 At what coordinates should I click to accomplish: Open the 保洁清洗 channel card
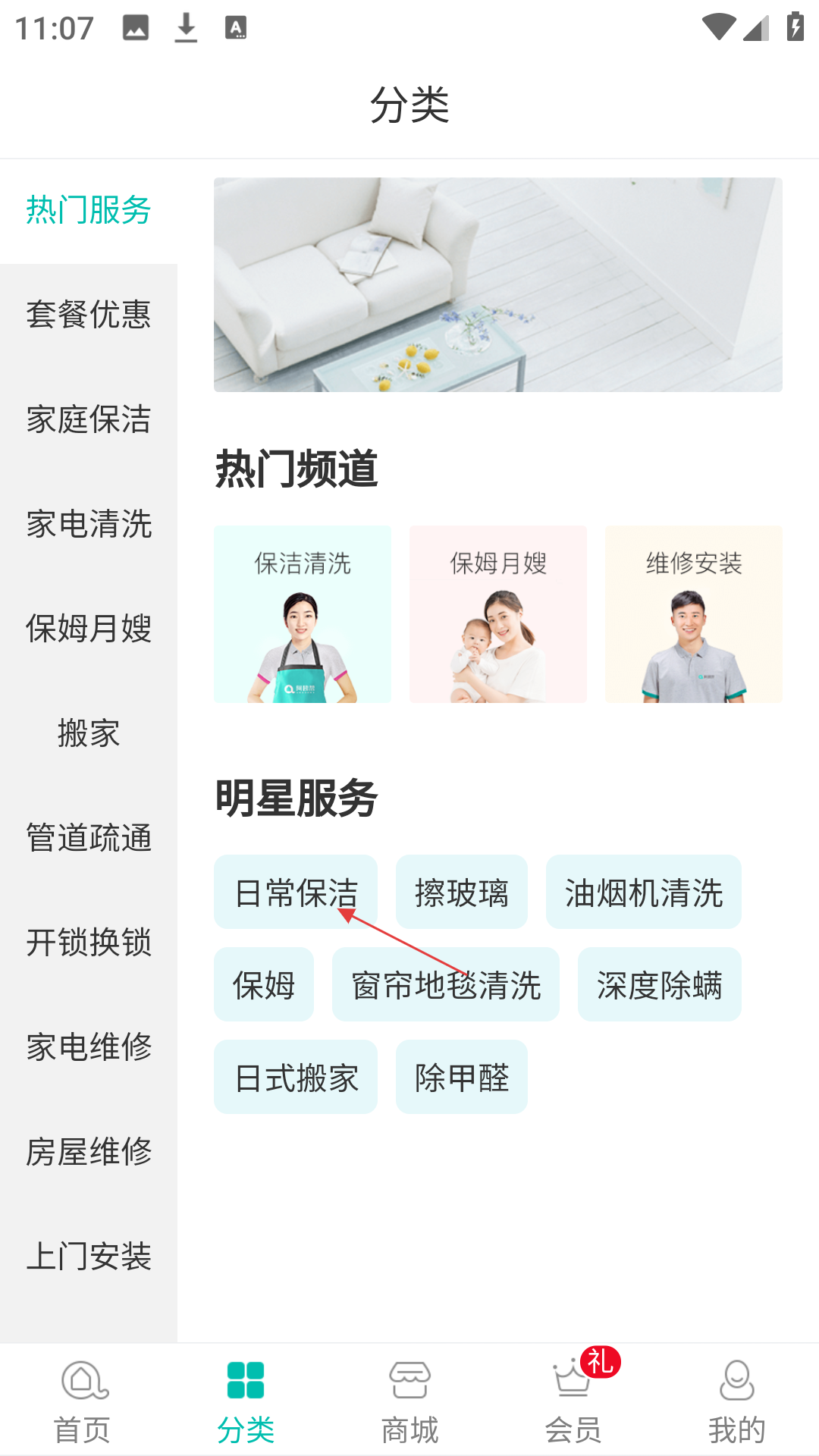302,614
